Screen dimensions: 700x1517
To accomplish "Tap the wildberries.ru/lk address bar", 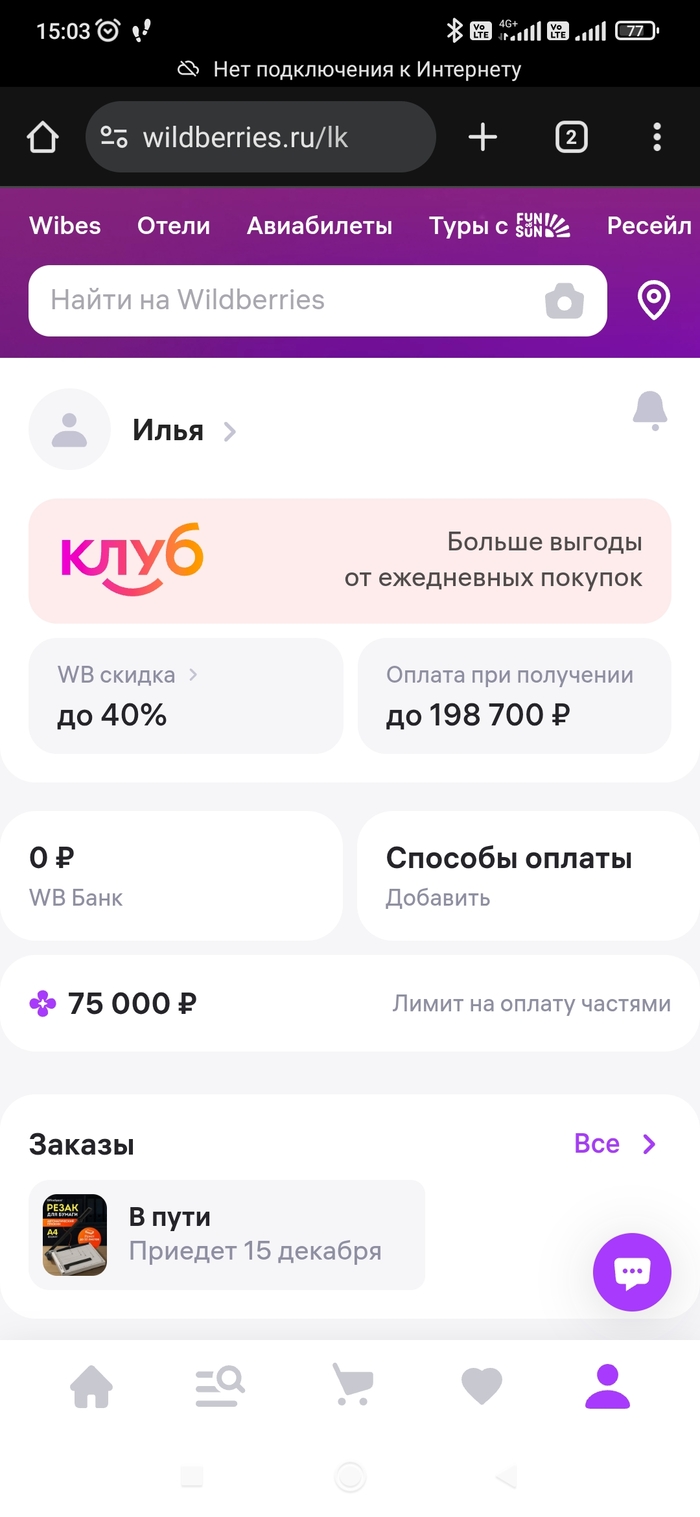I will click(x=260, y=138).
